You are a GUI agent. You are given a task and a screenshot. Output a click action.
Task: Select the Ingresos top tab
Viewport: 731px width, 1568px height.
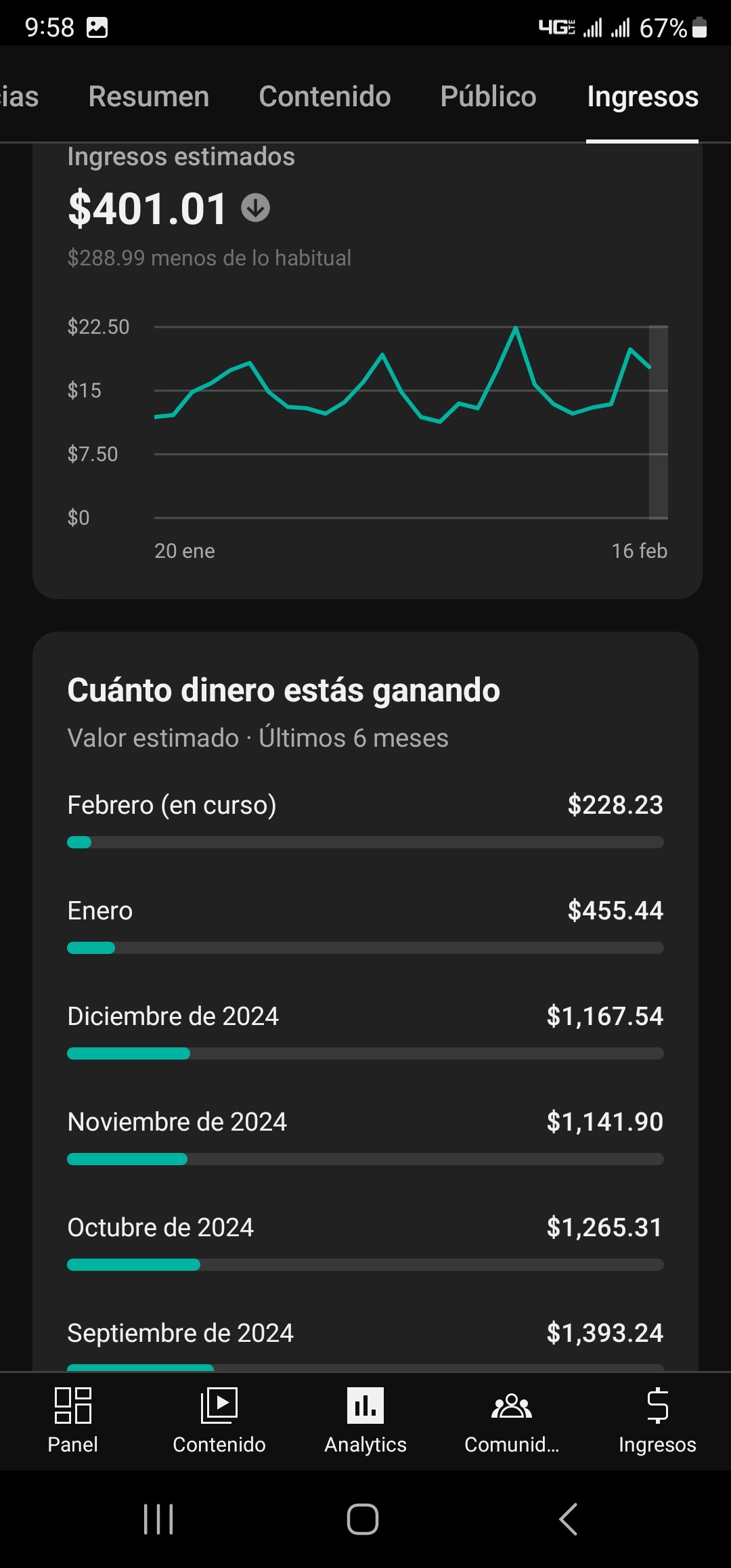click(x=642, y=96)
